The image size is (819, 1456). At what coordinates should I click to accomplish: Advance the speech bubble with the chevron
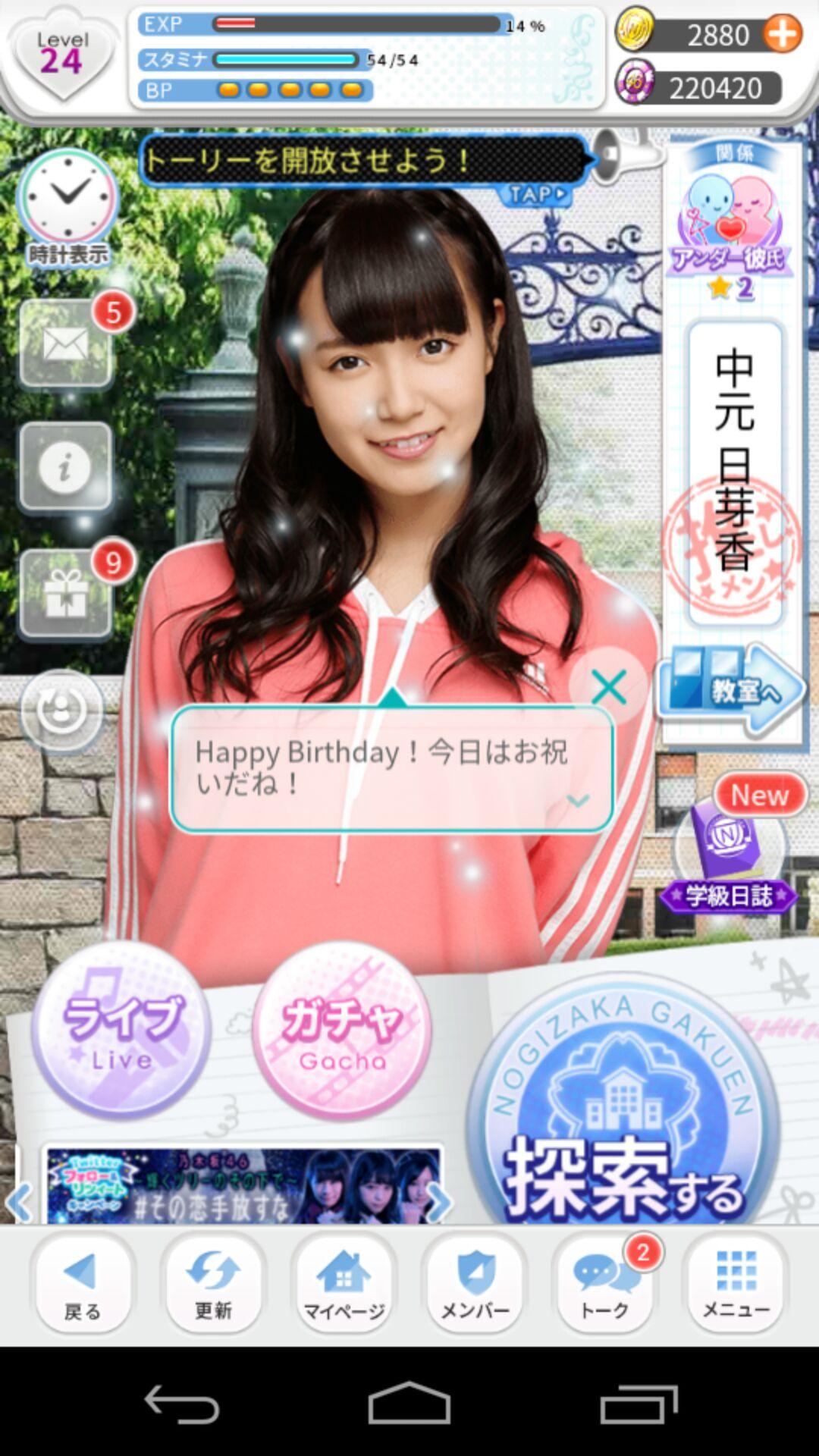(x=578, y=802)
